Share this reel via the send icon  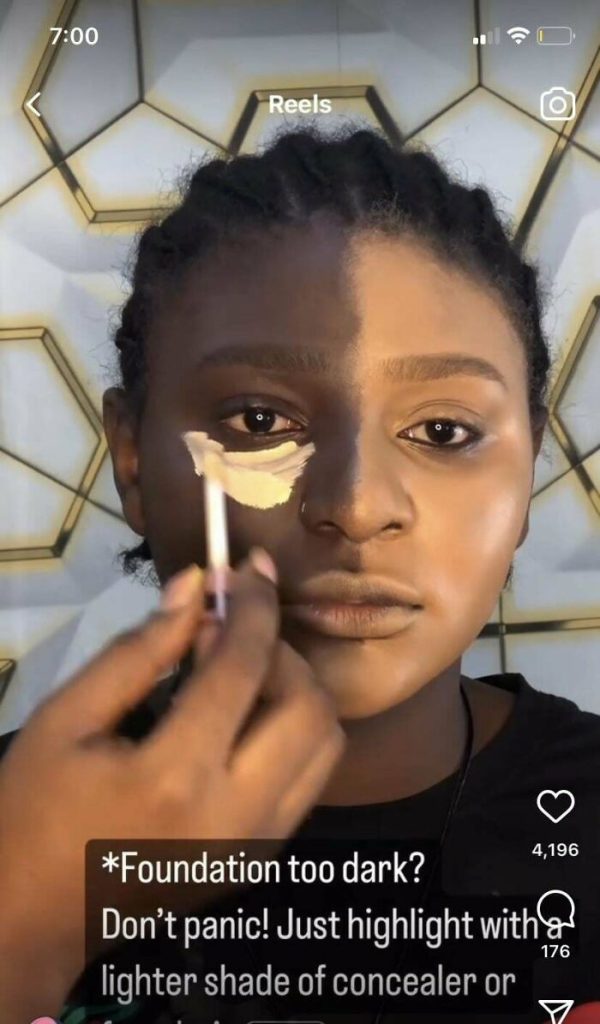pos(556,1011)
